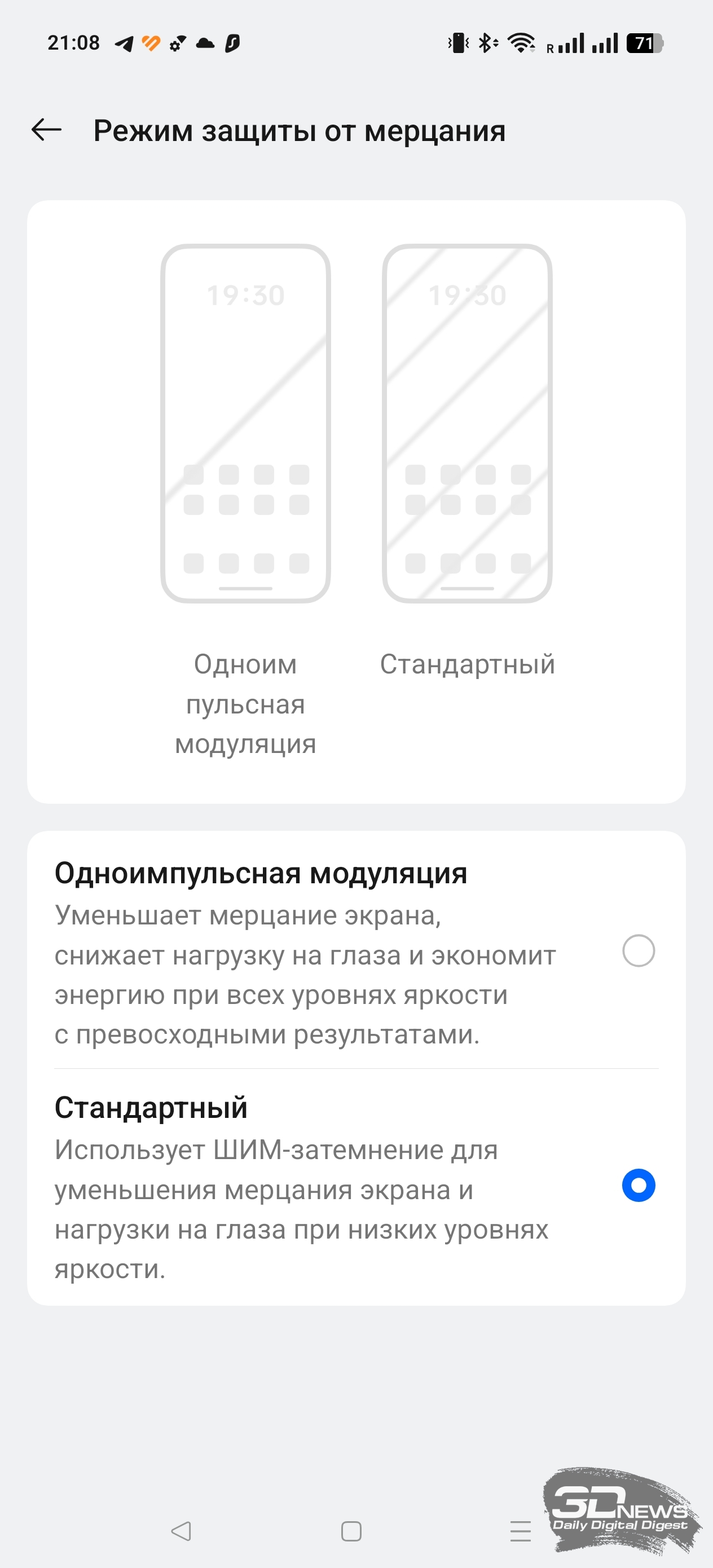Go back from the flicker protection screen
This screenshot has height=1568, width=713.
click(x=46, y=130)
